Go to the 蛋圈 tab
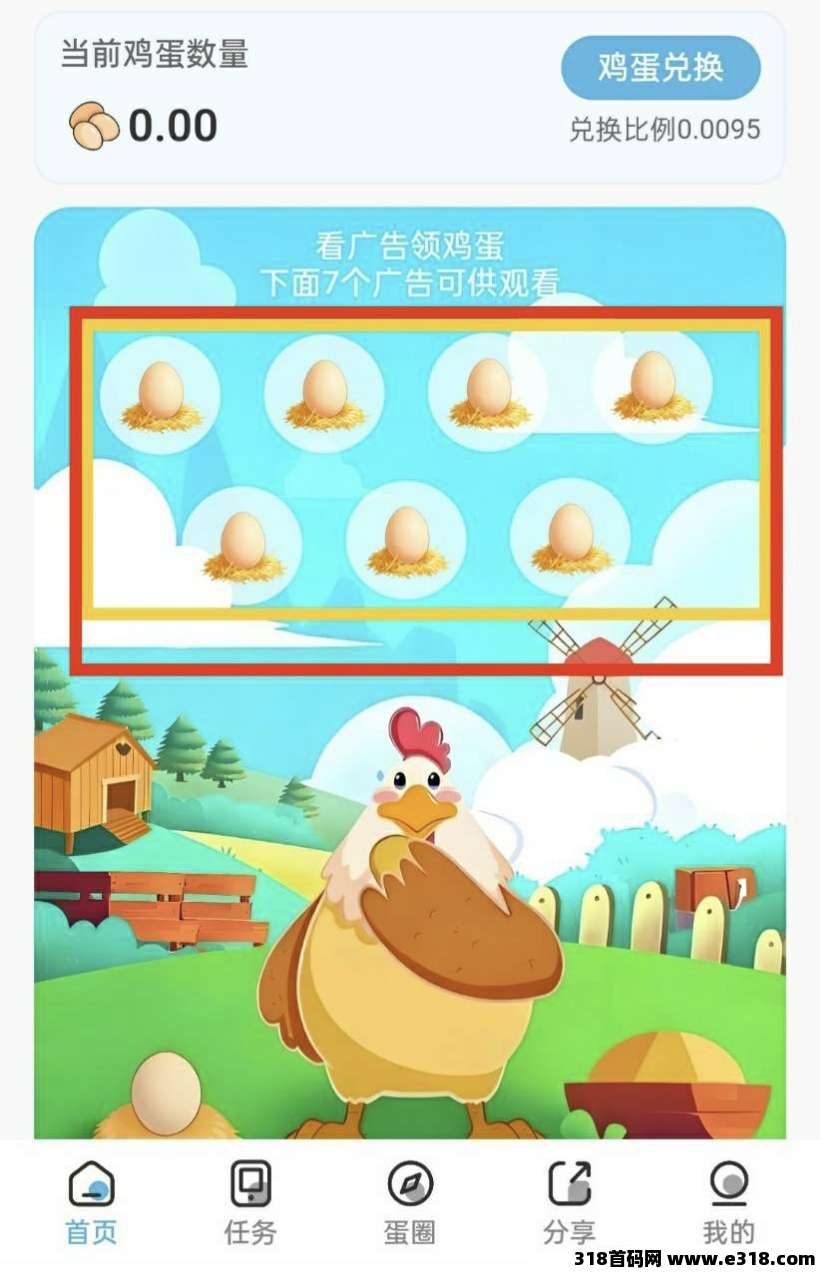820x1276 pixels. [410, 1203]
